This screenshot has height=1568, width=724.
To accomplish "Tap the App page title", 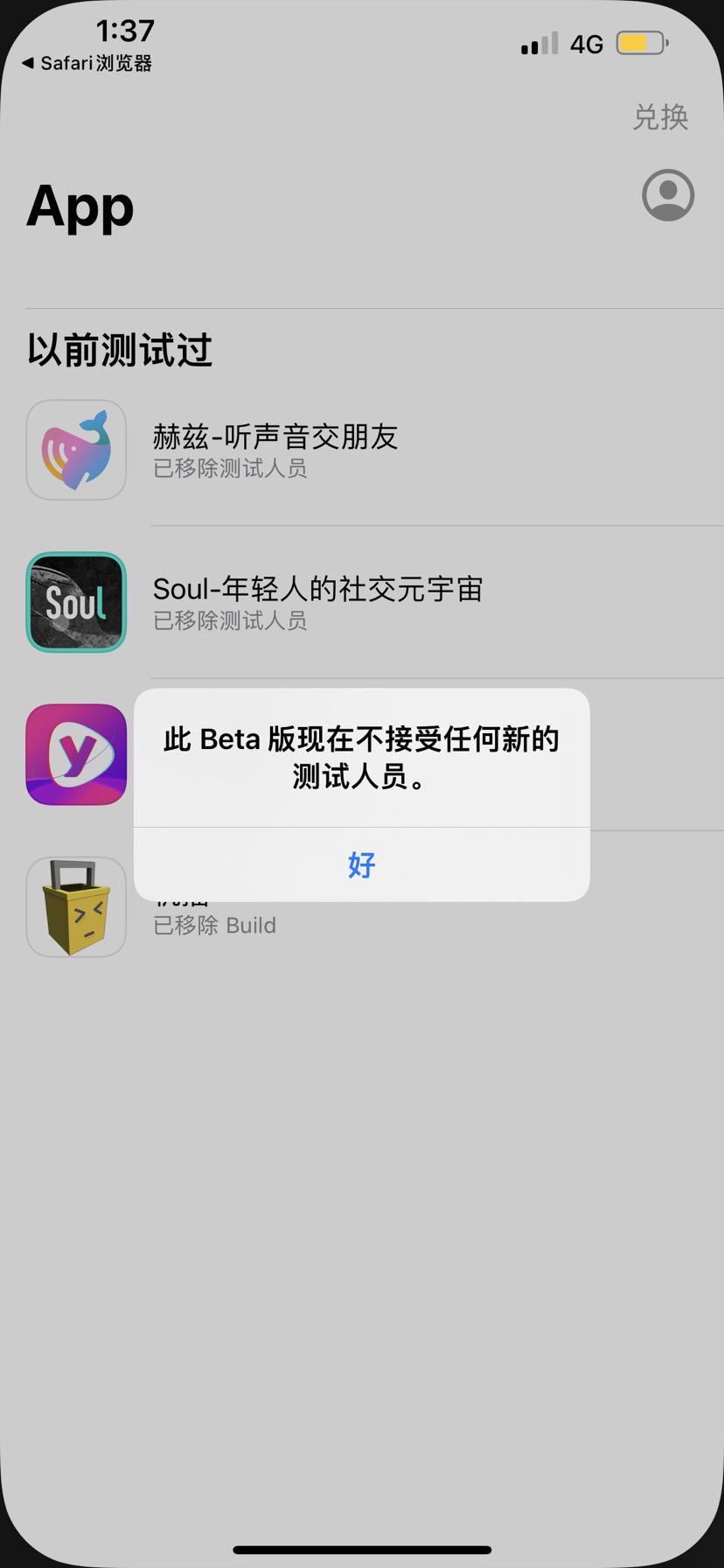I will [80, 206].
